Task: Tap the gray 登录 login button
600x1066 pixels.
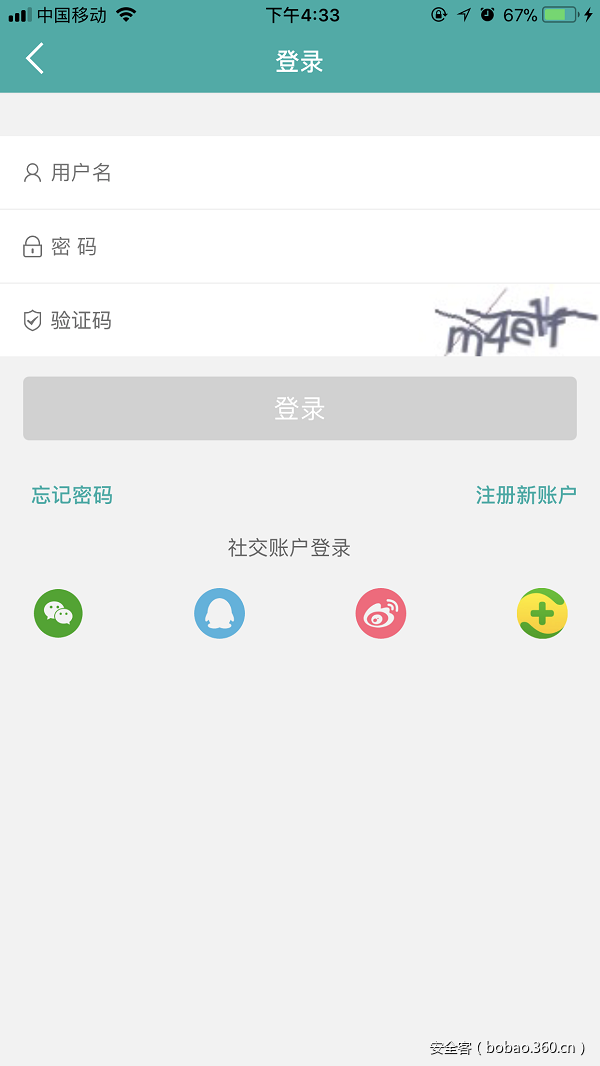Action: click(300, 409)
